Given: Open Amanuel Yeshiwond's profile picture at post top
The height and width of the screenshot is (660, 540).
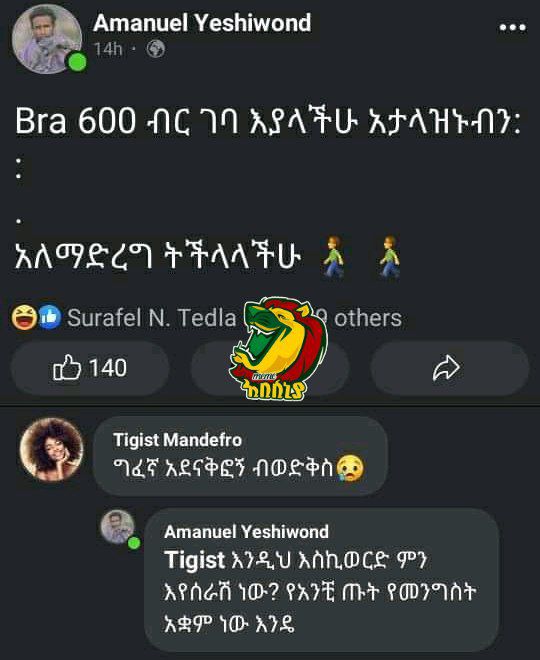Looking at the screenshot, I should (x=47, y=39).
